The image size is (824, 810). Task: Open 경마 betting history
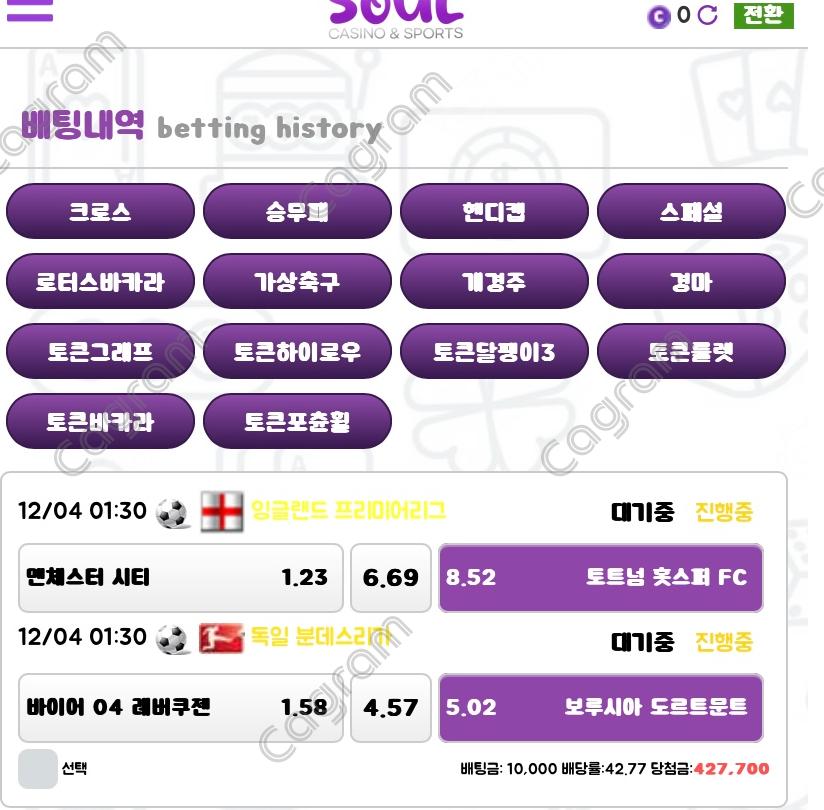pos(691,282)
